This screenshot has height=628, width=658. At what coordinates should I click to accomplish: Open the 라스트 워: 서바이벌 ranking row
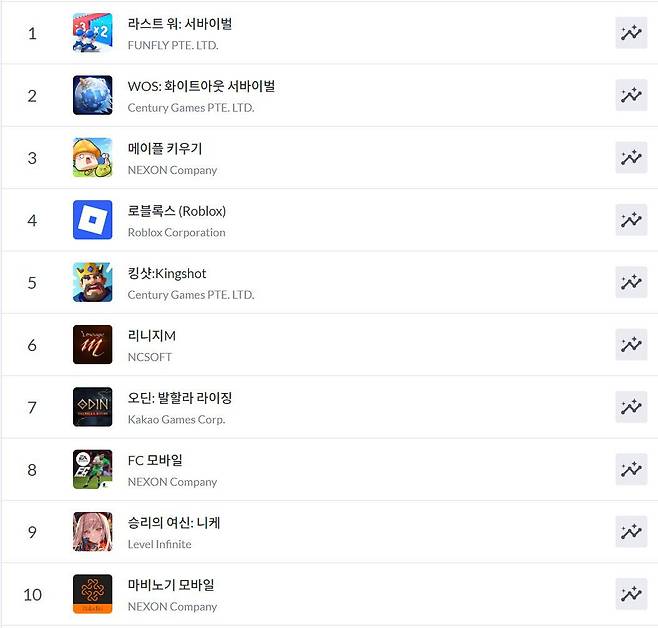point(180,23)
